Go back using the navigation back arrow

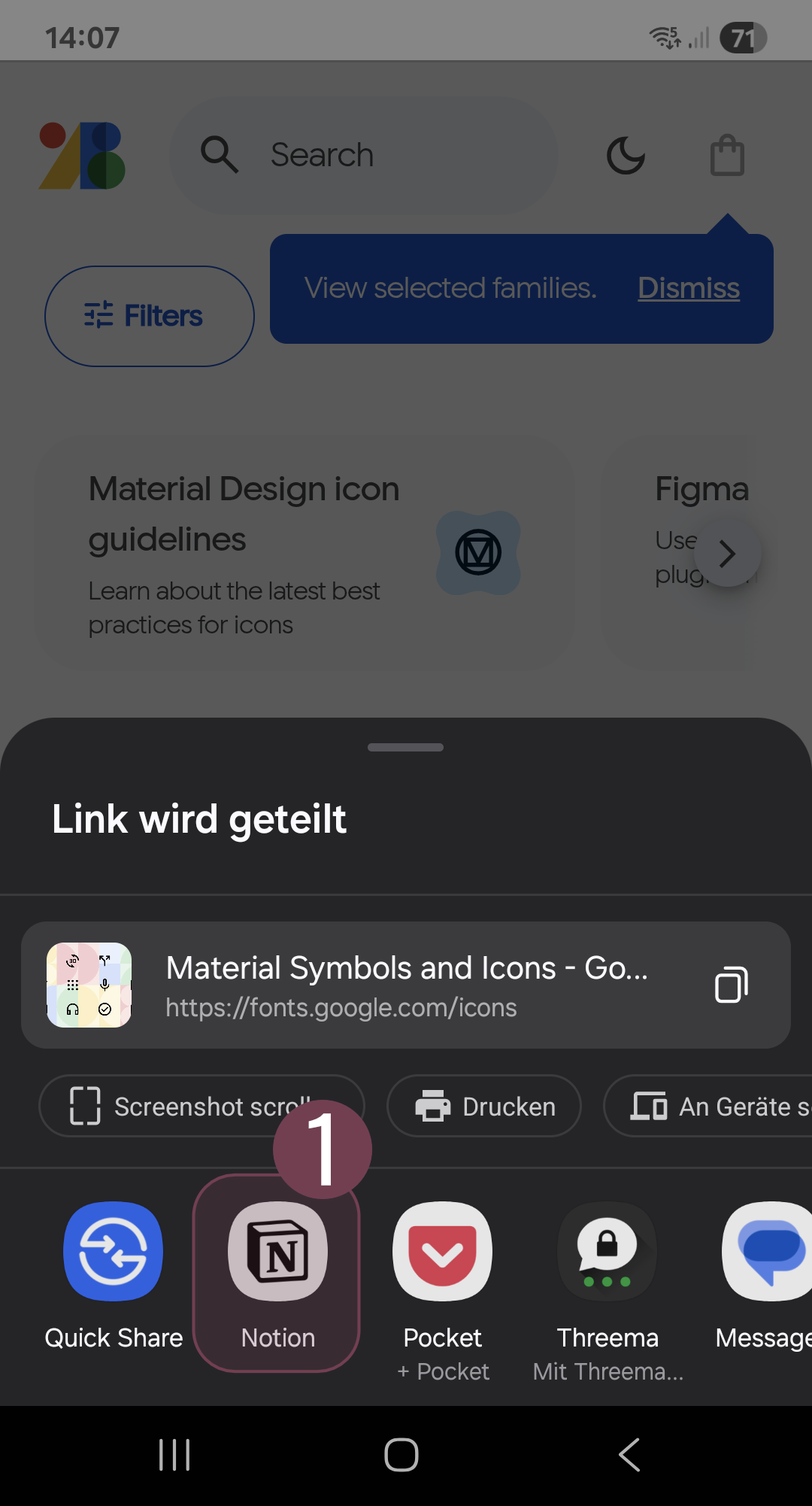[x=629, y=1454]
